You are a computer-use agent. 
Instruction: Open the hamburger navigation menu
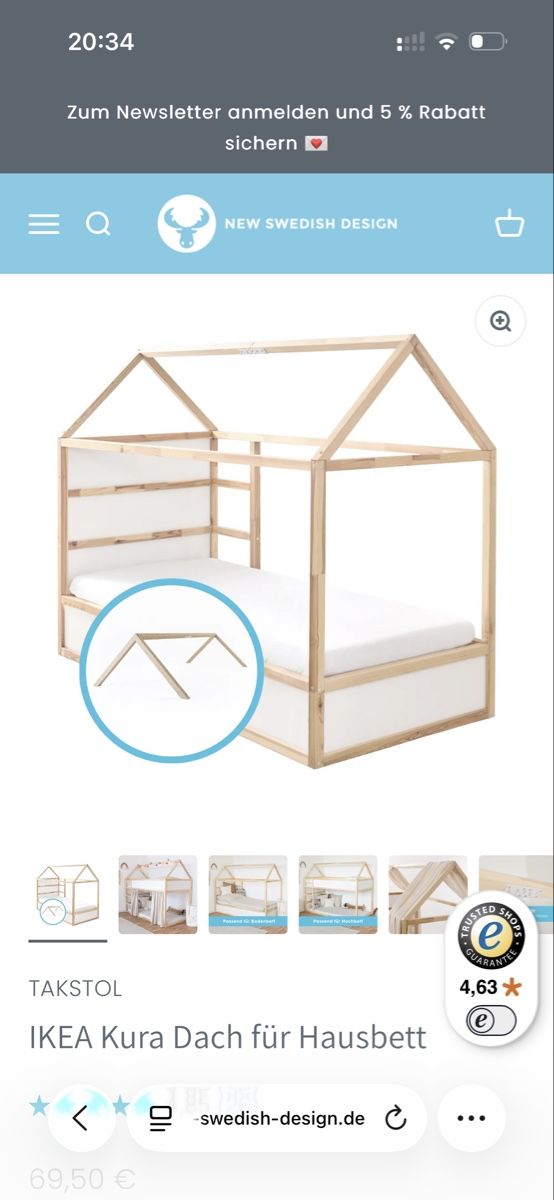44,224
